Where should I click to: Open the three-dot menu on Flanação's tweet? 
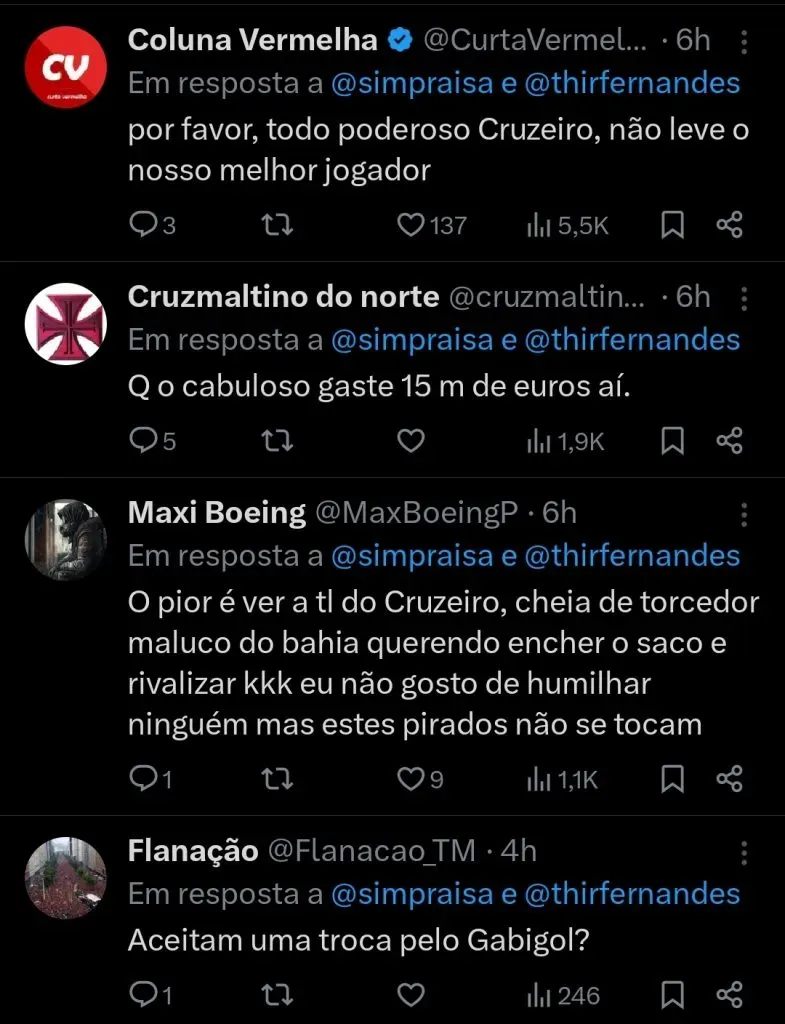click(743, 854)
